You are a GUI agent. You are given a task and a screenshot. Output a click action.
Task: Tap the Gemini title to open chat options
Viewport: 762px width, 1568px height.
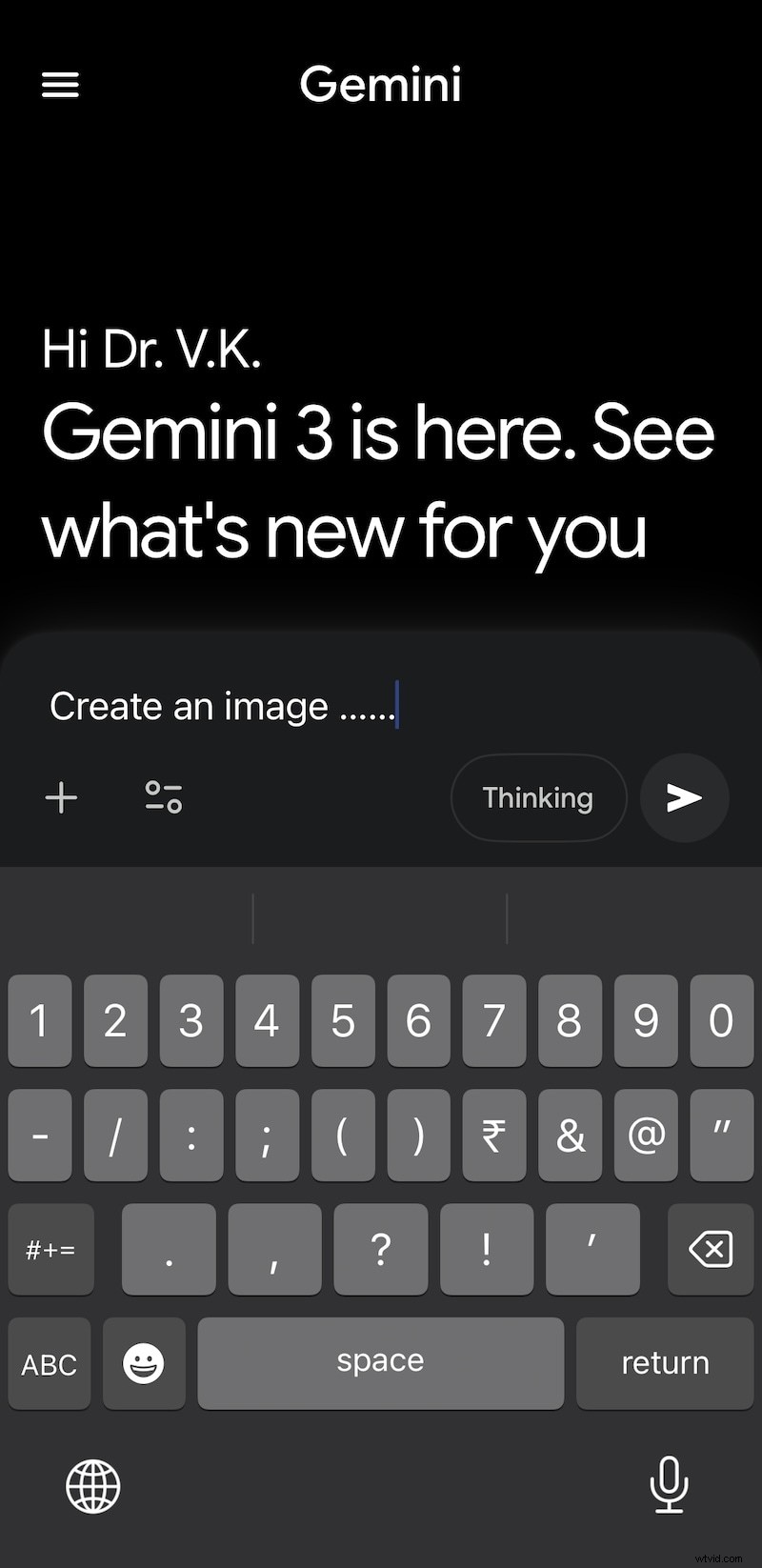380,84
